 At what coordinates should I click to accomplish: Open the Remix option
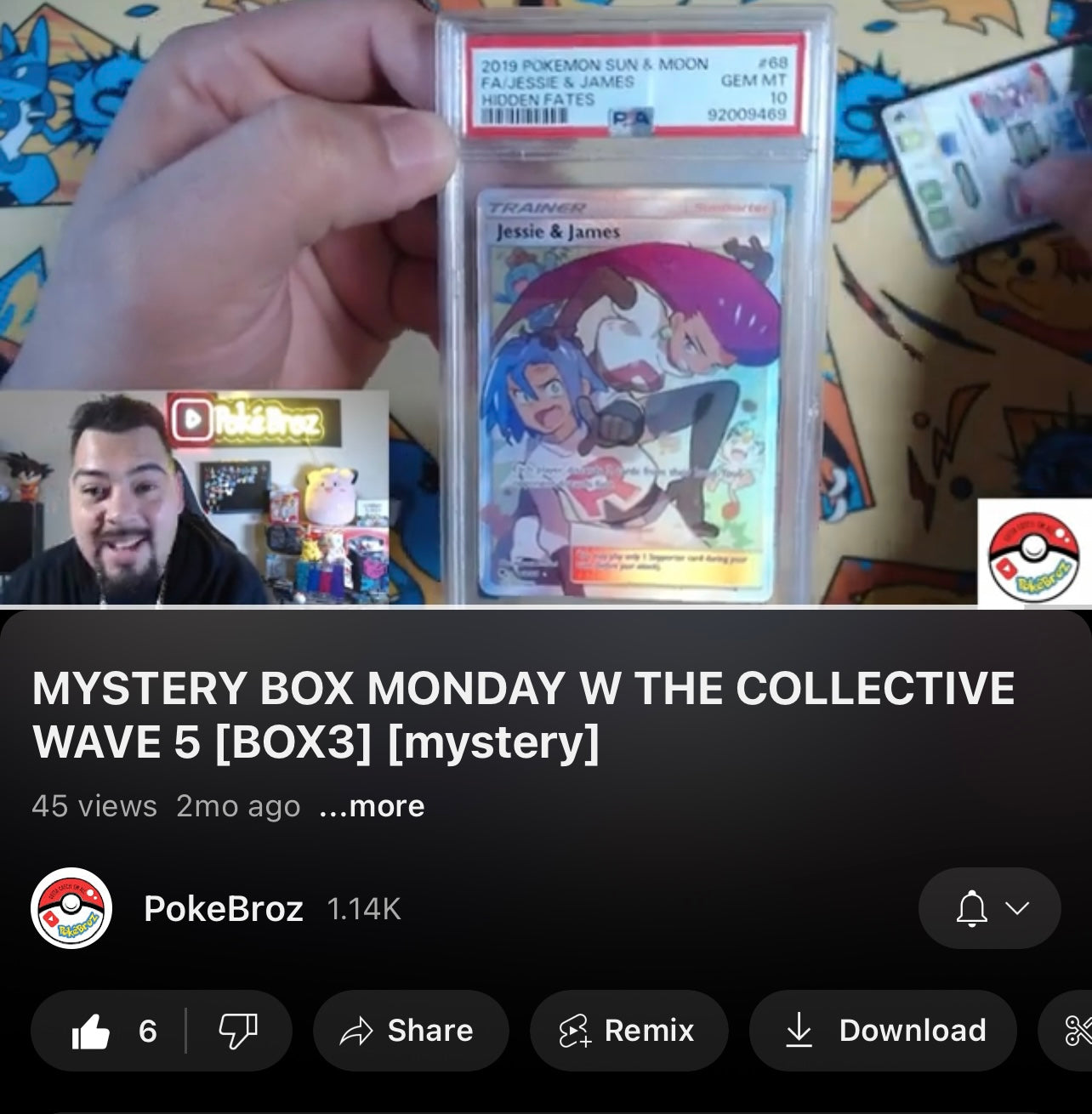pyautogui.click(x=628, y=1031)
